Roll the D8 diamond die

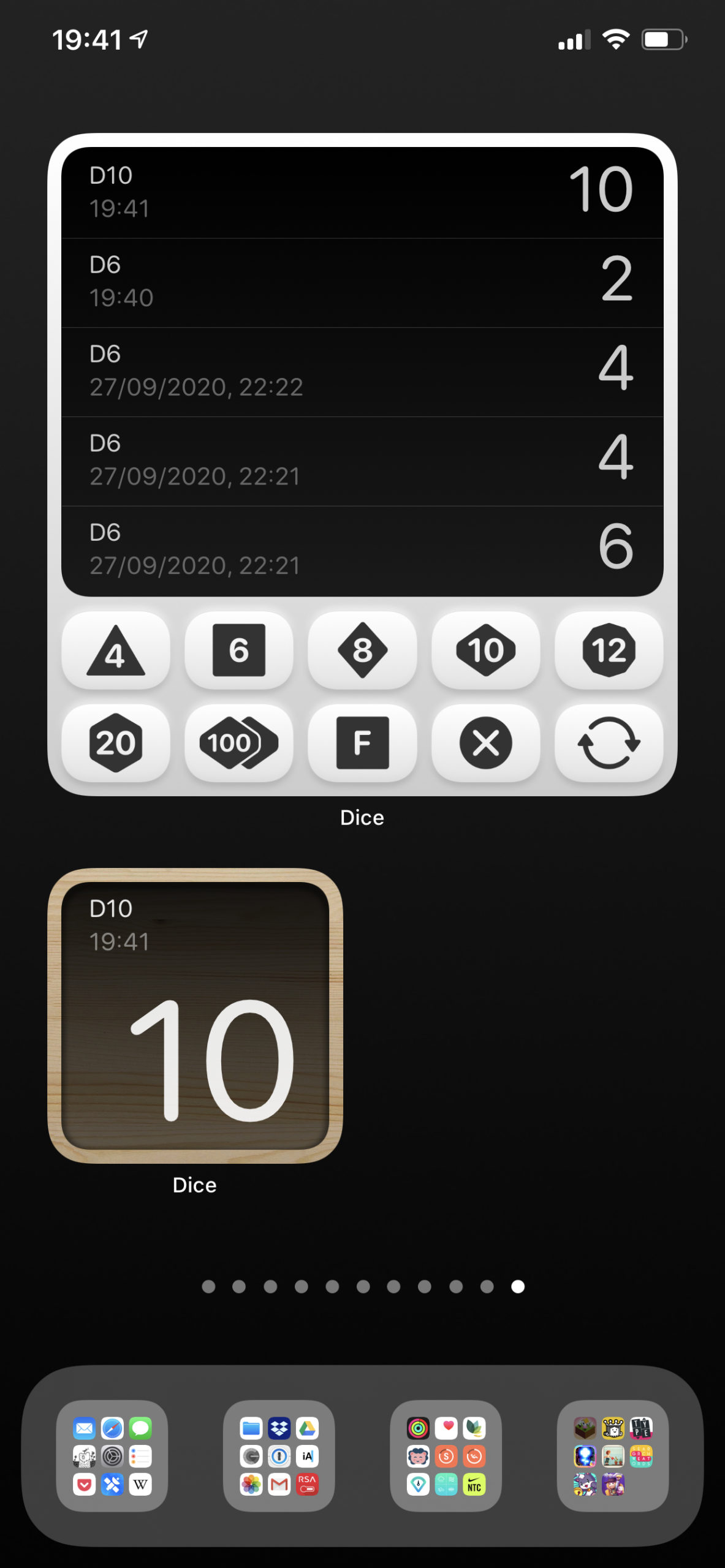pyautogui.click(x=362, y=650)
